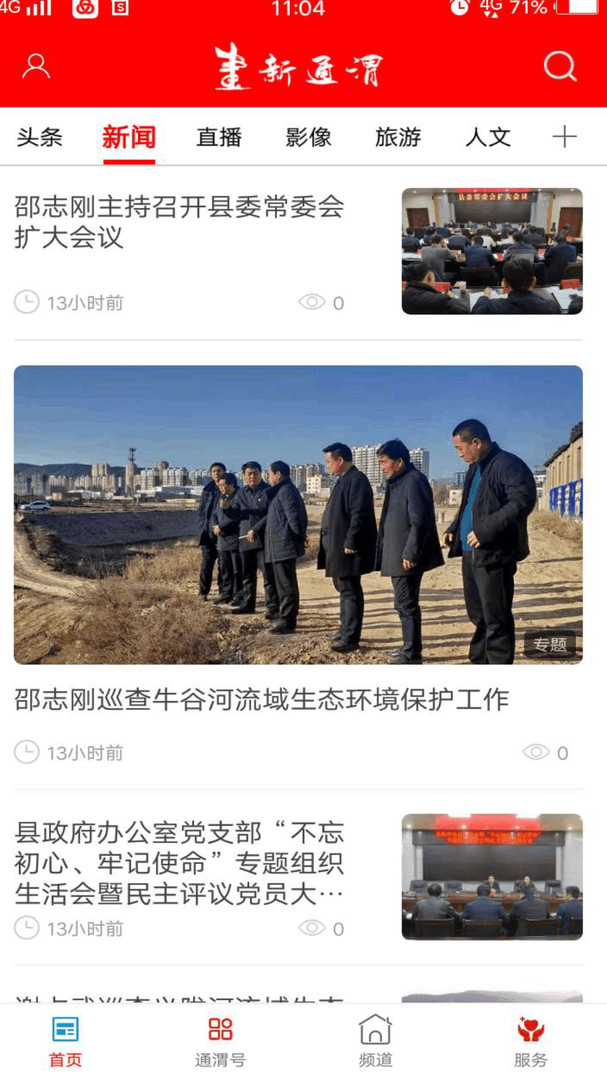This screenshot has width=607, height=1080.
Task: Open the search magnifier icon
Action: click(x=560, y=67)
